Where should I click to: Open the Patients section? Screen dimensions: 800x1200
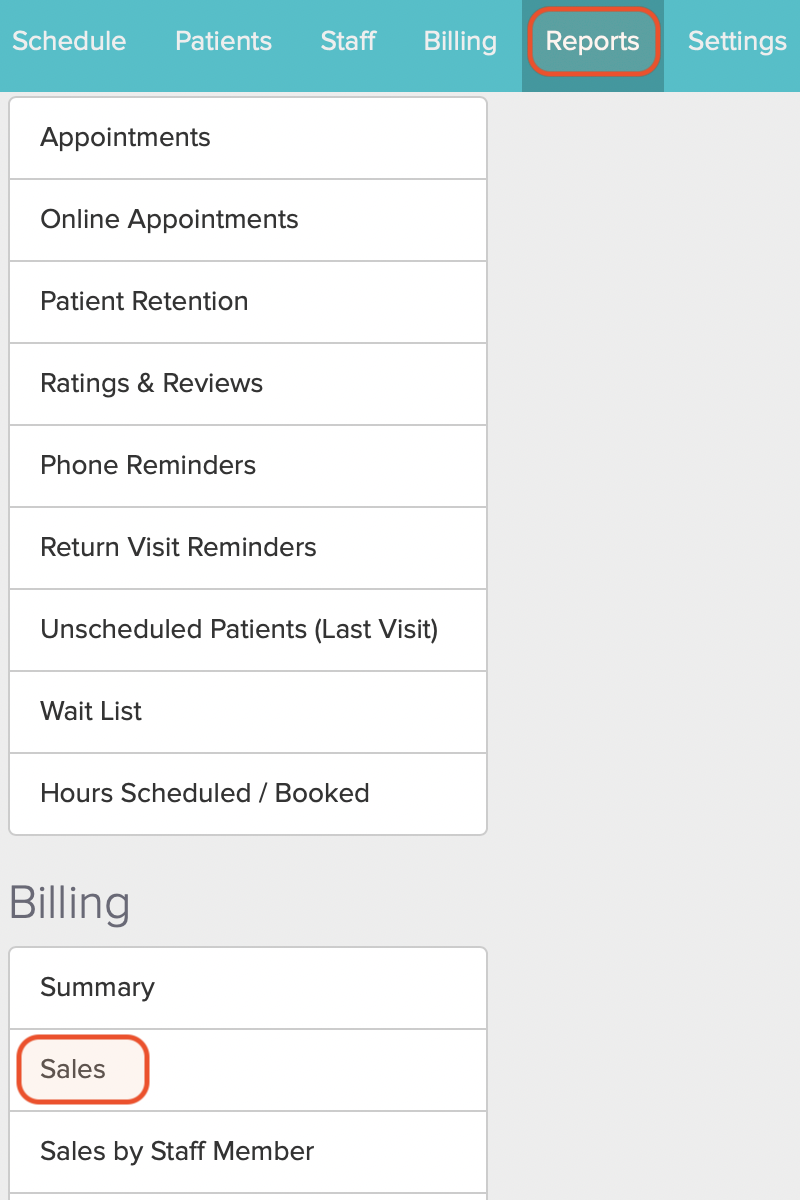tap(222, 42)
